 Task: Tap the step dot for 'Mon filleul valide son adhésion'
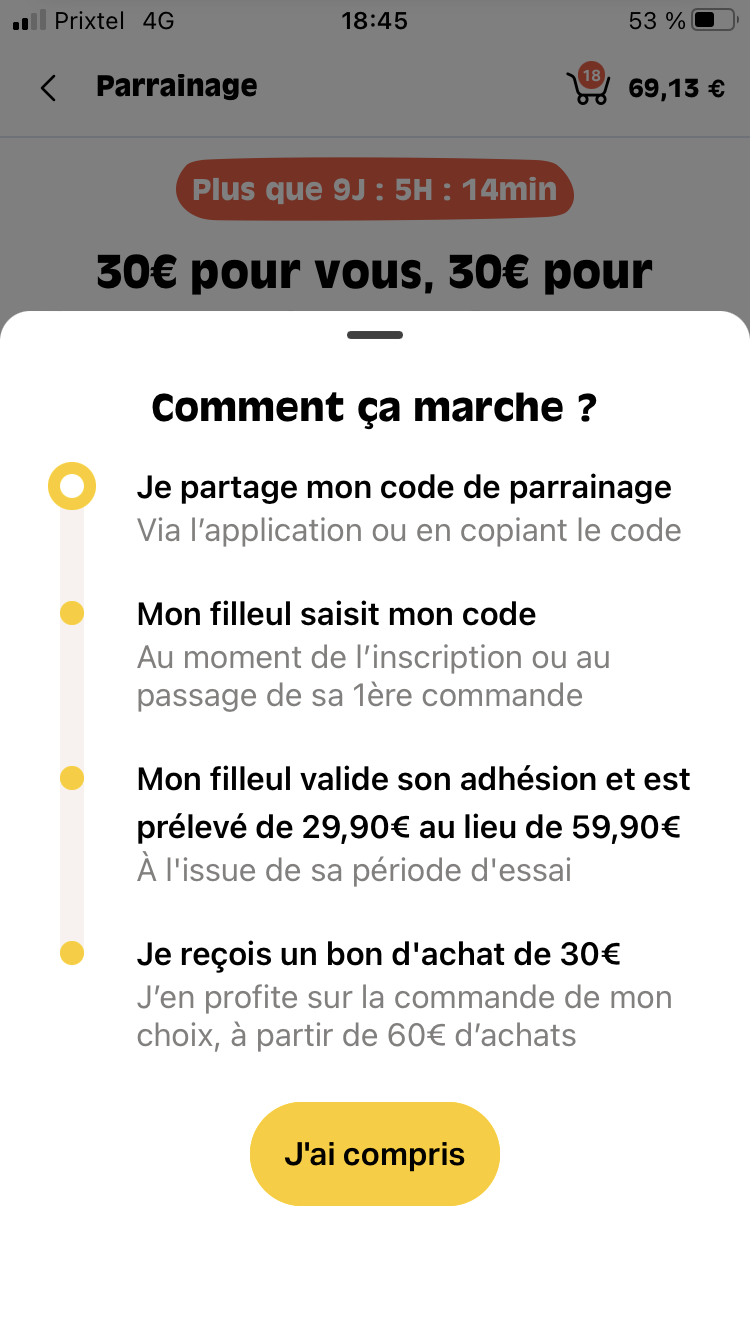pos(71,778)
